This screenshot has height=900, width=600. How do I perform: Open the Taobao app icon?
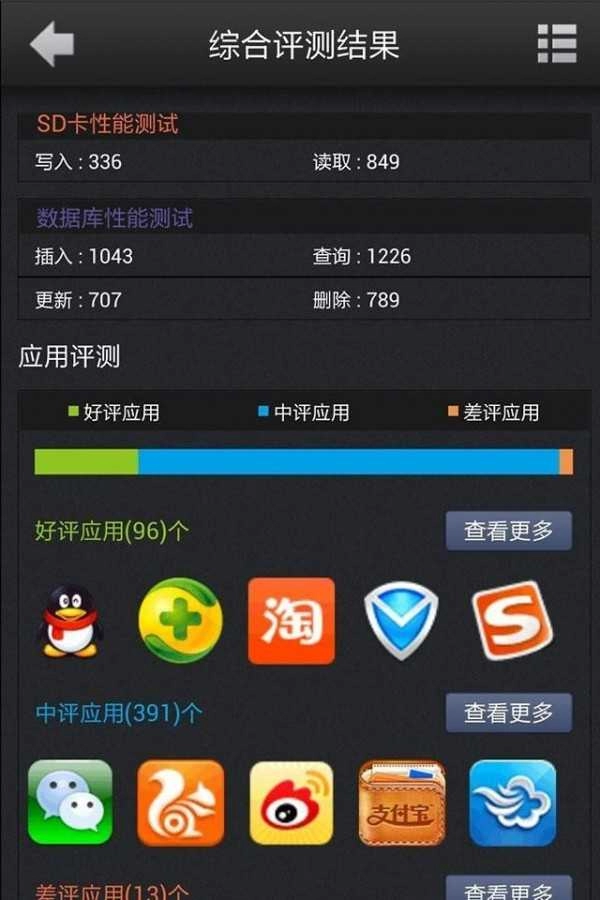pyautogui.click(x=291, y=621)
